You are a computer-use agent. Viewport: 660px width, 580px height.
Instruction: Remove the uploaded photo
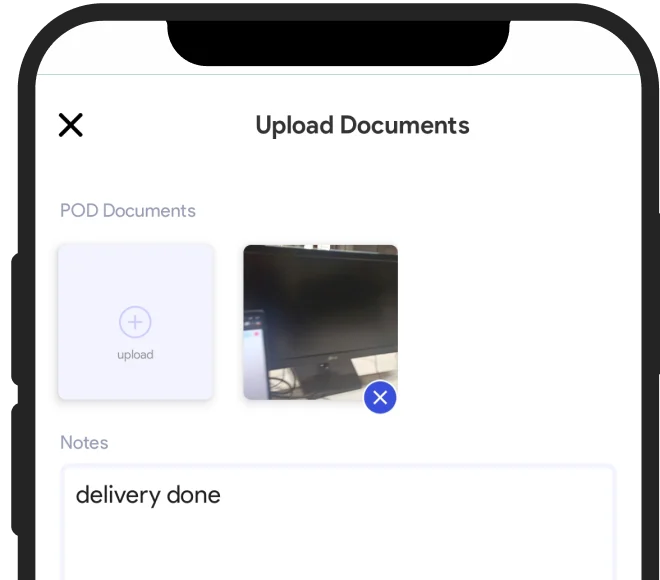coord(380,397)
